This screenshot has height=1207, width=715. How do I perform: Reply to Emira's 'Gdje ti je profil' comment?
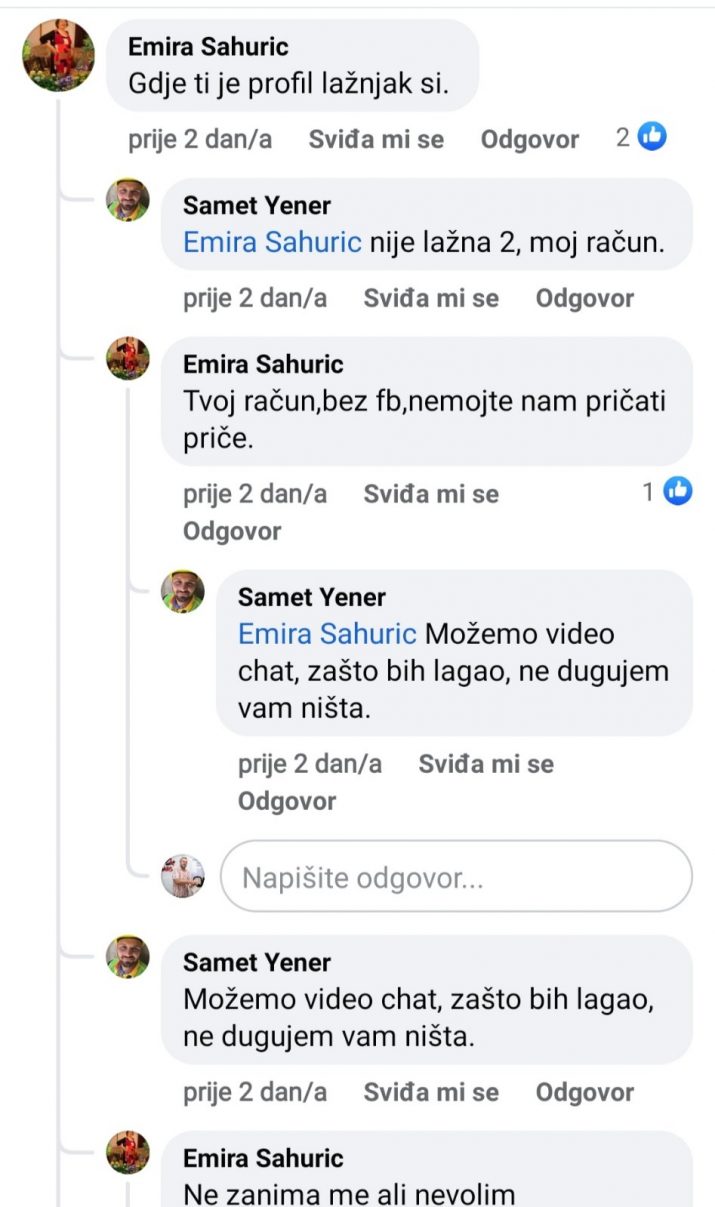point(529,139)
